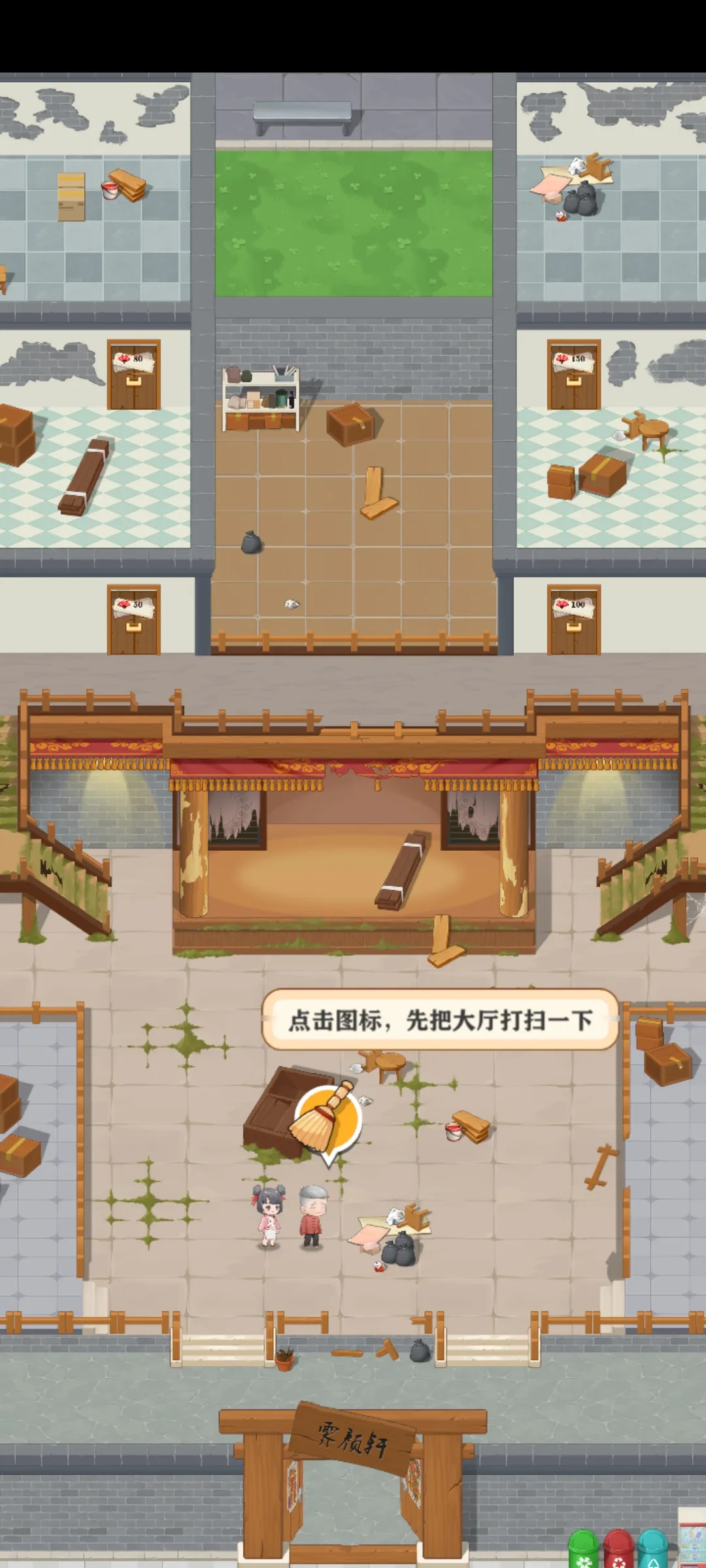The height and width of the screenshot is (1568, 706).
Task: Open the locked door marked 80
Action: (x=133, y=375)
